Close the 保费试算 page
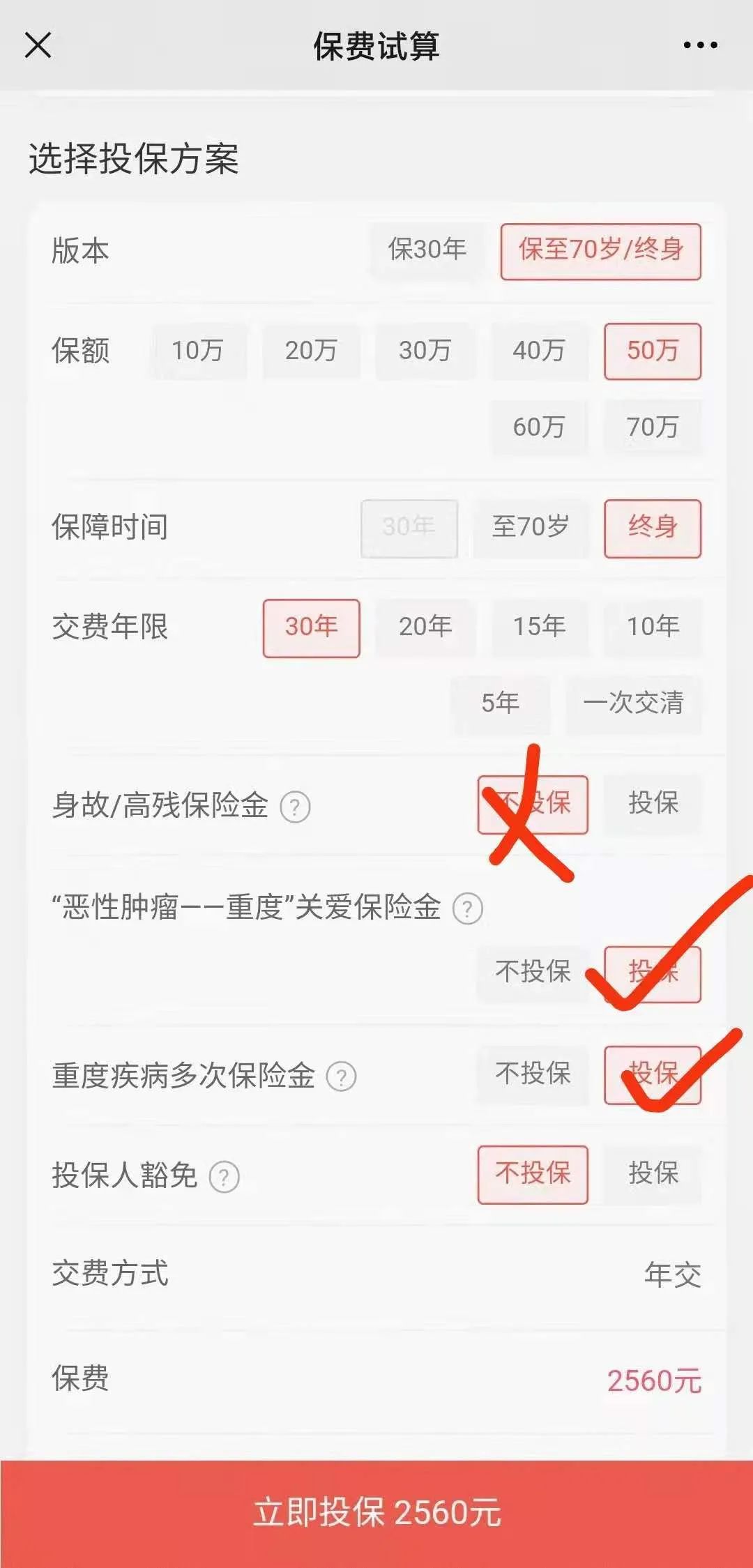The width and height of the screenshot is (753, 1568). click(38, 46)
